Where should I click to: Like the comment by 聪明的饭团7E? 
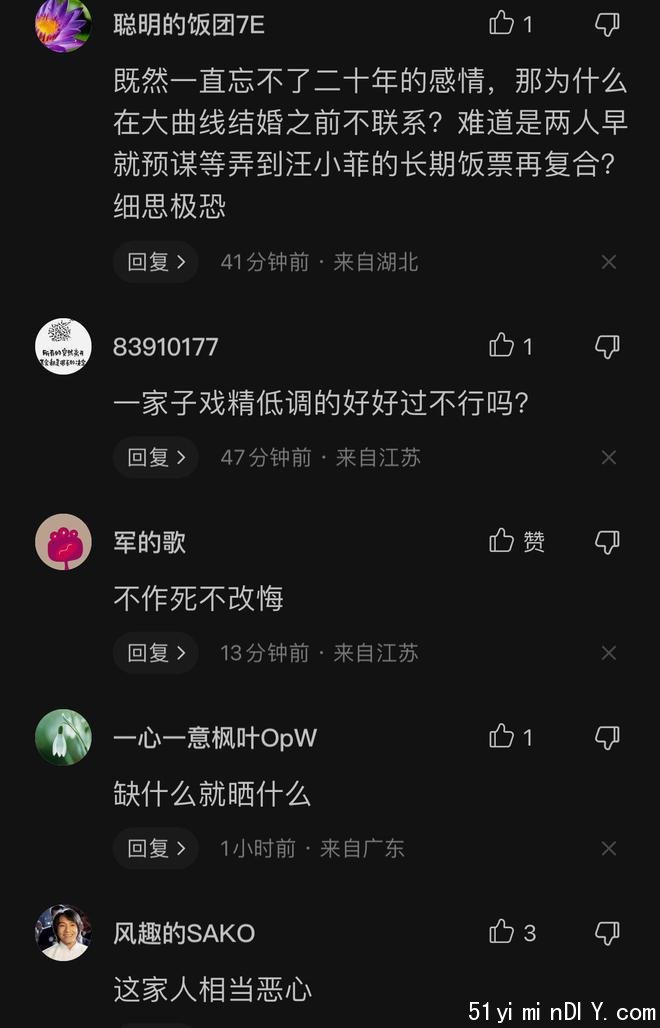click(x=502, y=24)
